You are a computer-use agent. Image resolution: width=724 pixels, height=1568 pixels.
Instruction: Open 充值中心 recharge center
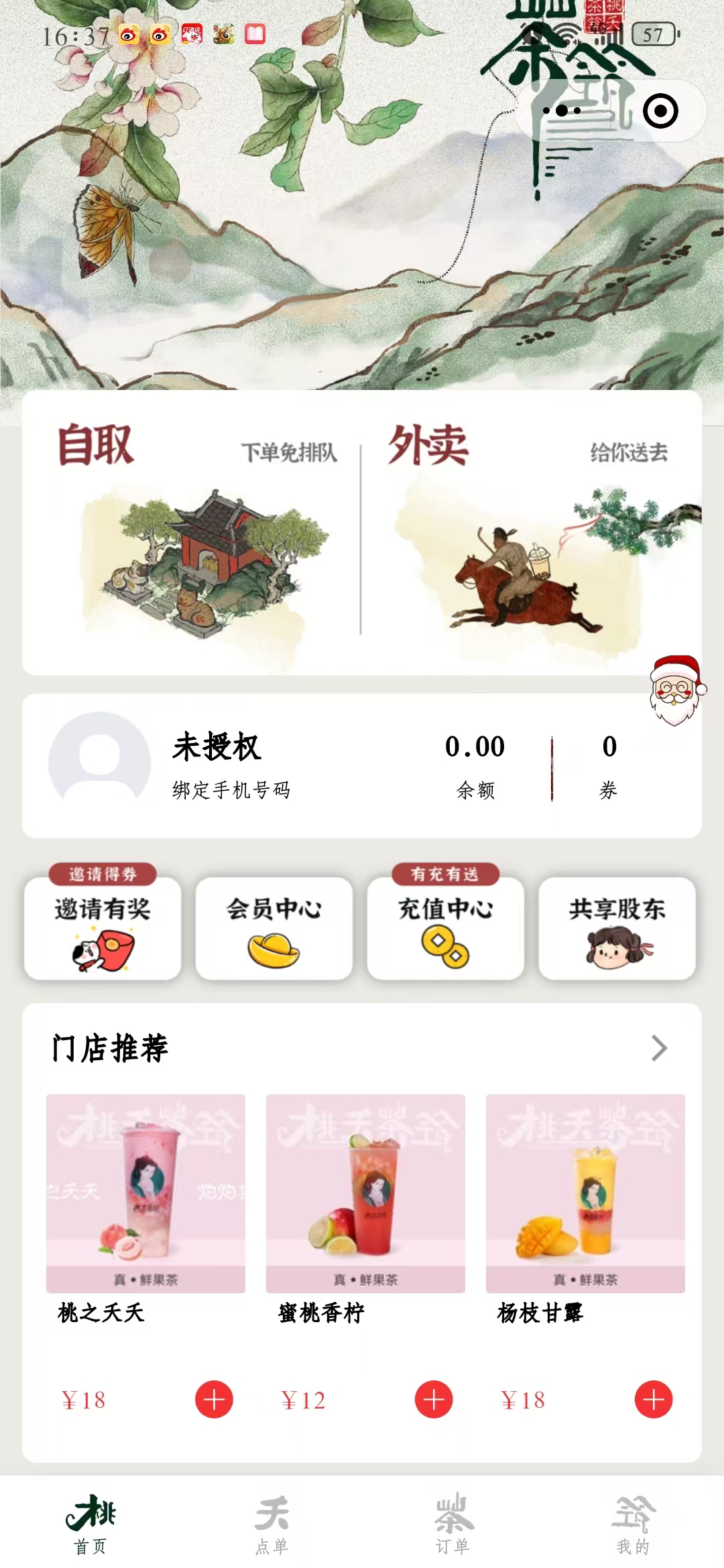(446, 928)
